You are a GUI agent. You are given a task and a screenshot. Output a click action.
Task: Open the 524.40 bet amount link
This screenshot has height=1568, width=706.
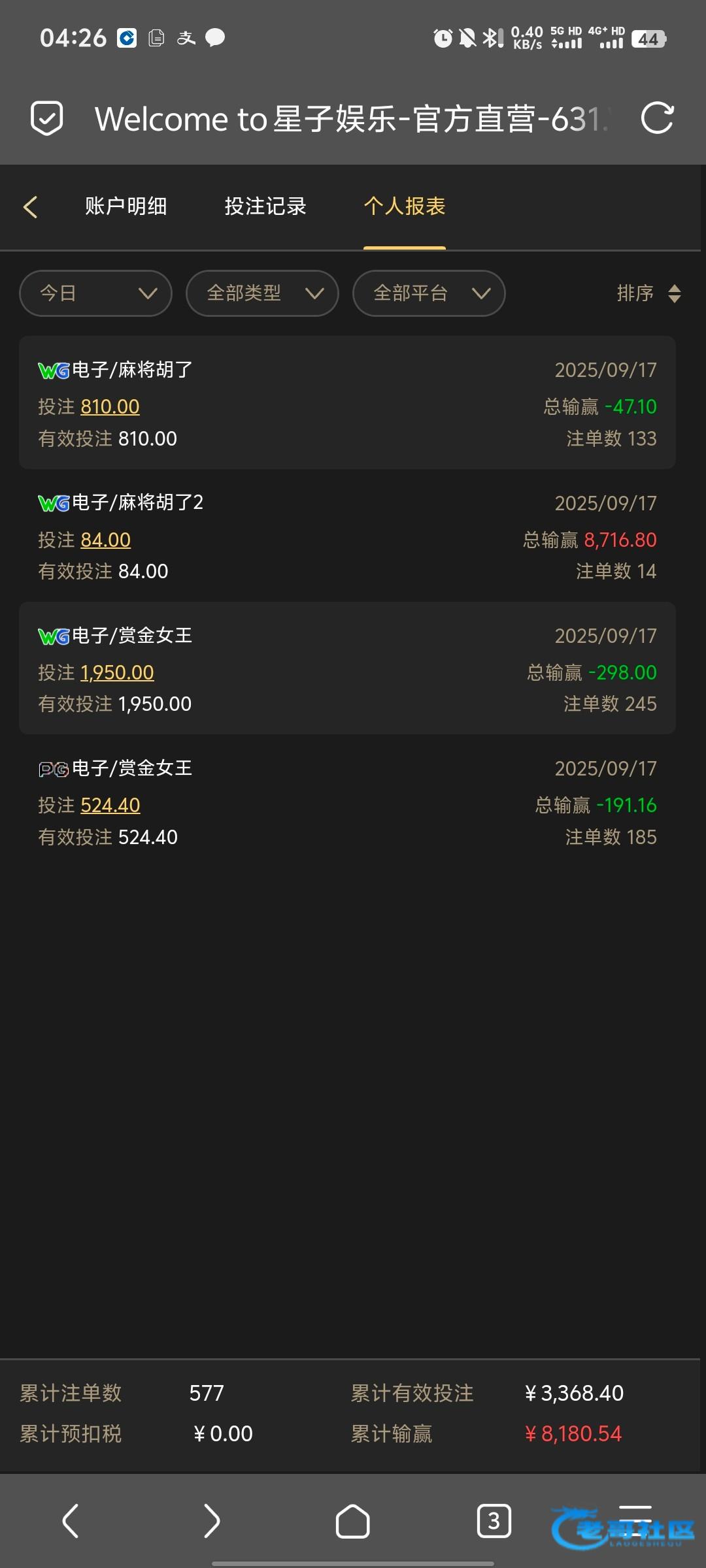point(110,806)
